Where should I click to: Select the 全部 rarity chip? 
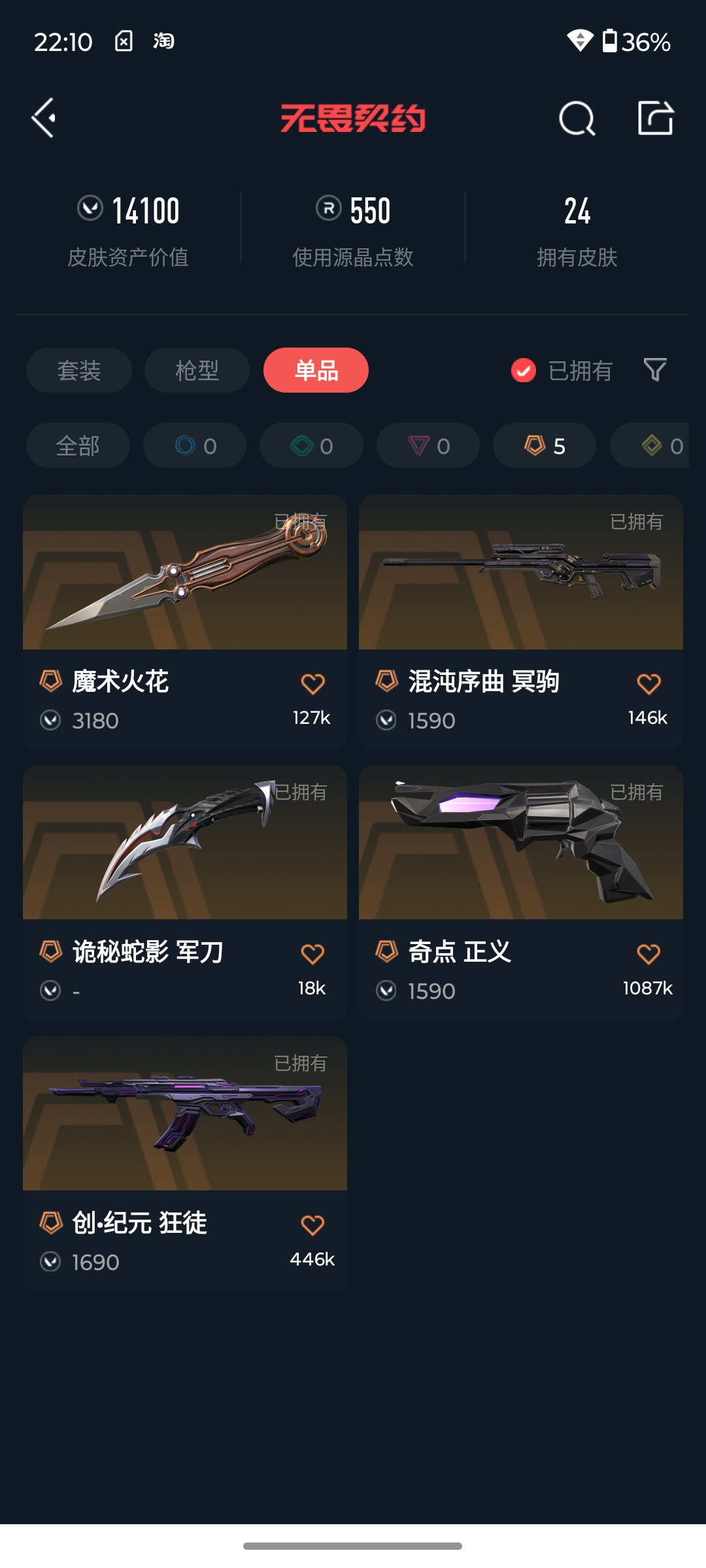78,446
